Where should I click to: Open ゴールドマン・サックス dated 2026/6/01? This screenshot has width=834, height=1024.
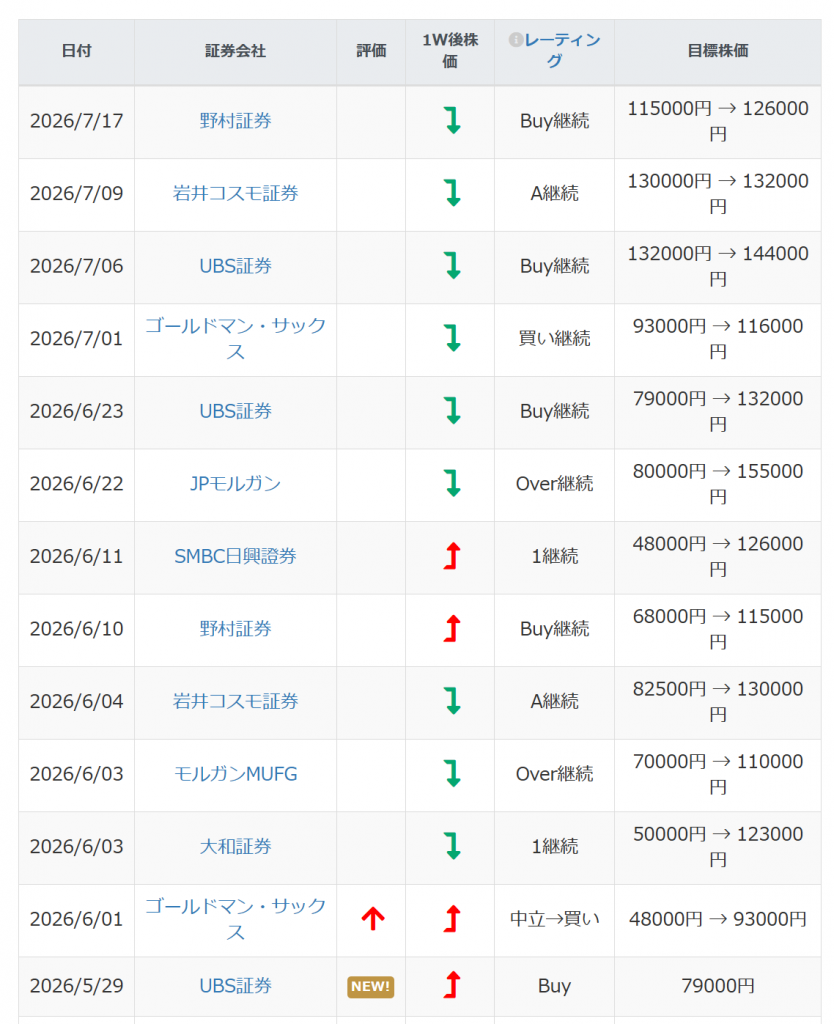tap(235, 918)
